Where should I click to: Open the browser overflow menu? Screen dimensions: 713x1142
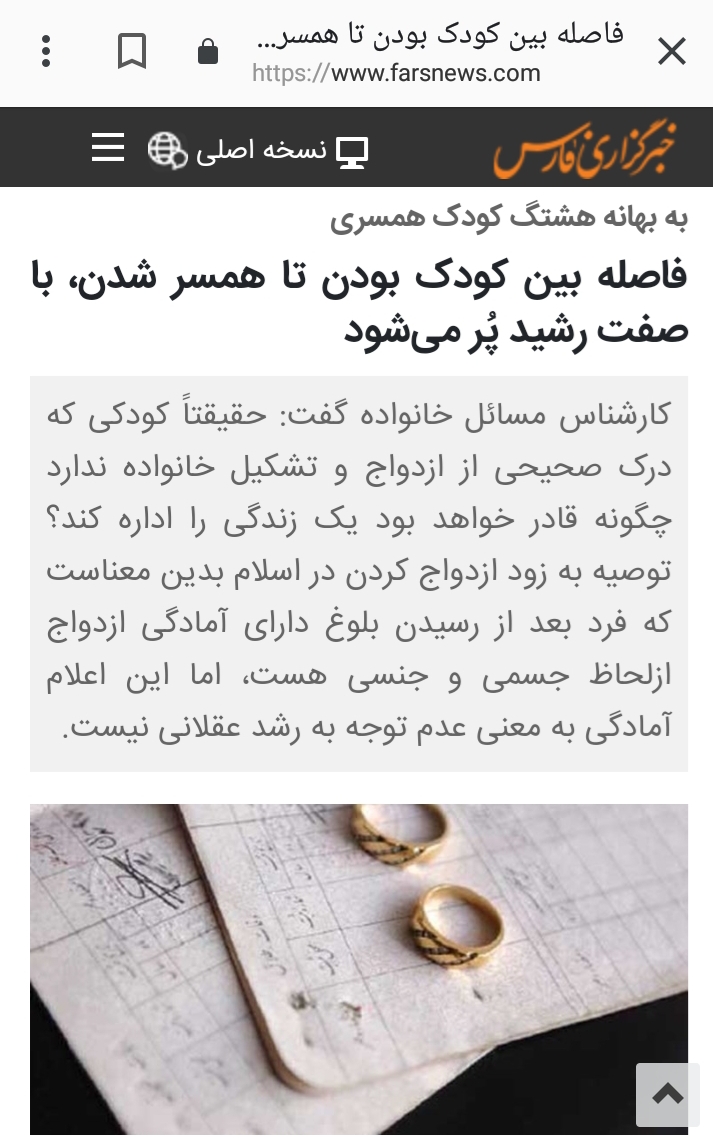(x=46, y=52)
